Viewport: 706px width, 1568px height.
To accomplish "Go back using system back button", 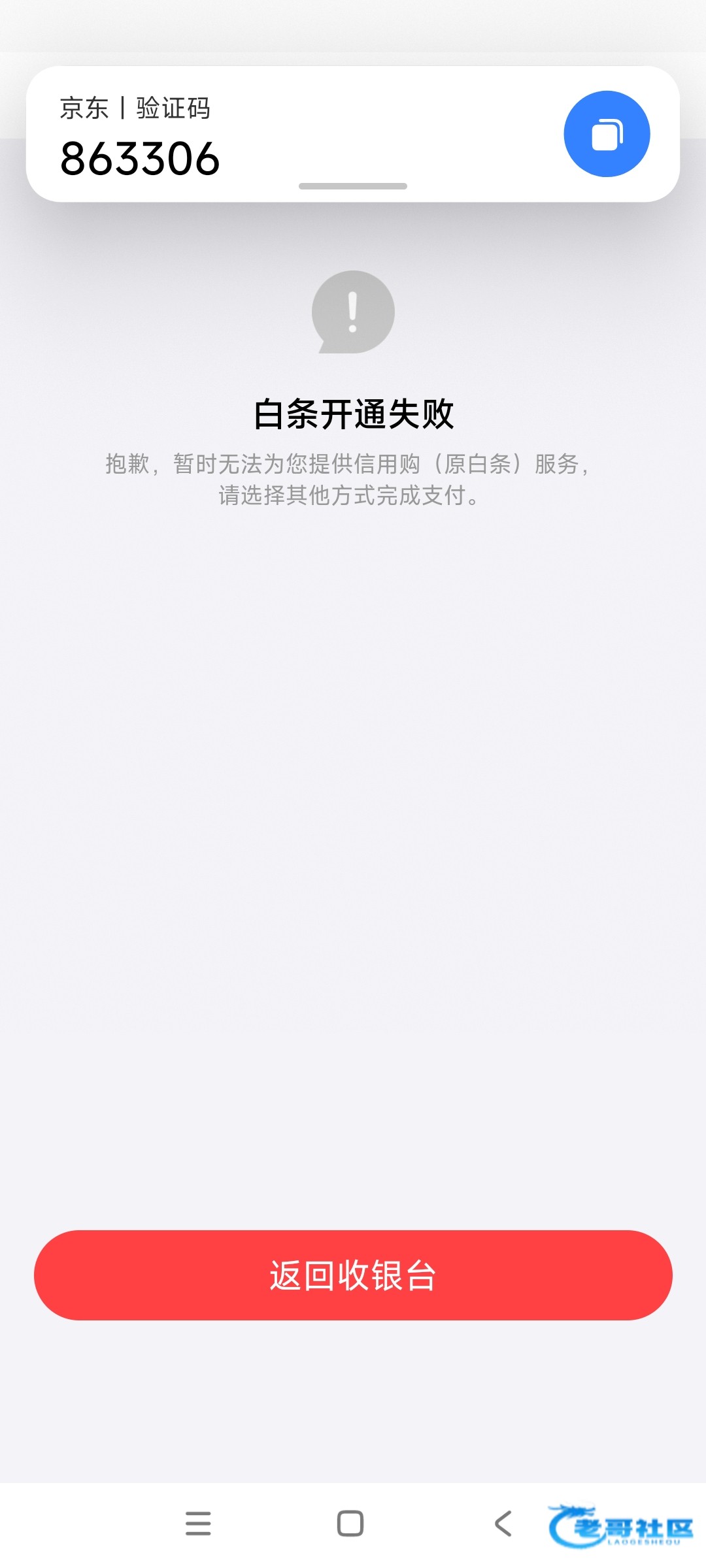I will [503, 1524].
